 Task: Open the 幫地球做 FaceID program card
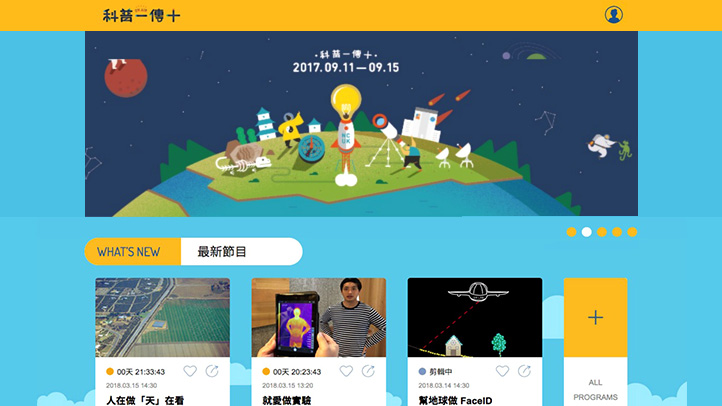474,318
